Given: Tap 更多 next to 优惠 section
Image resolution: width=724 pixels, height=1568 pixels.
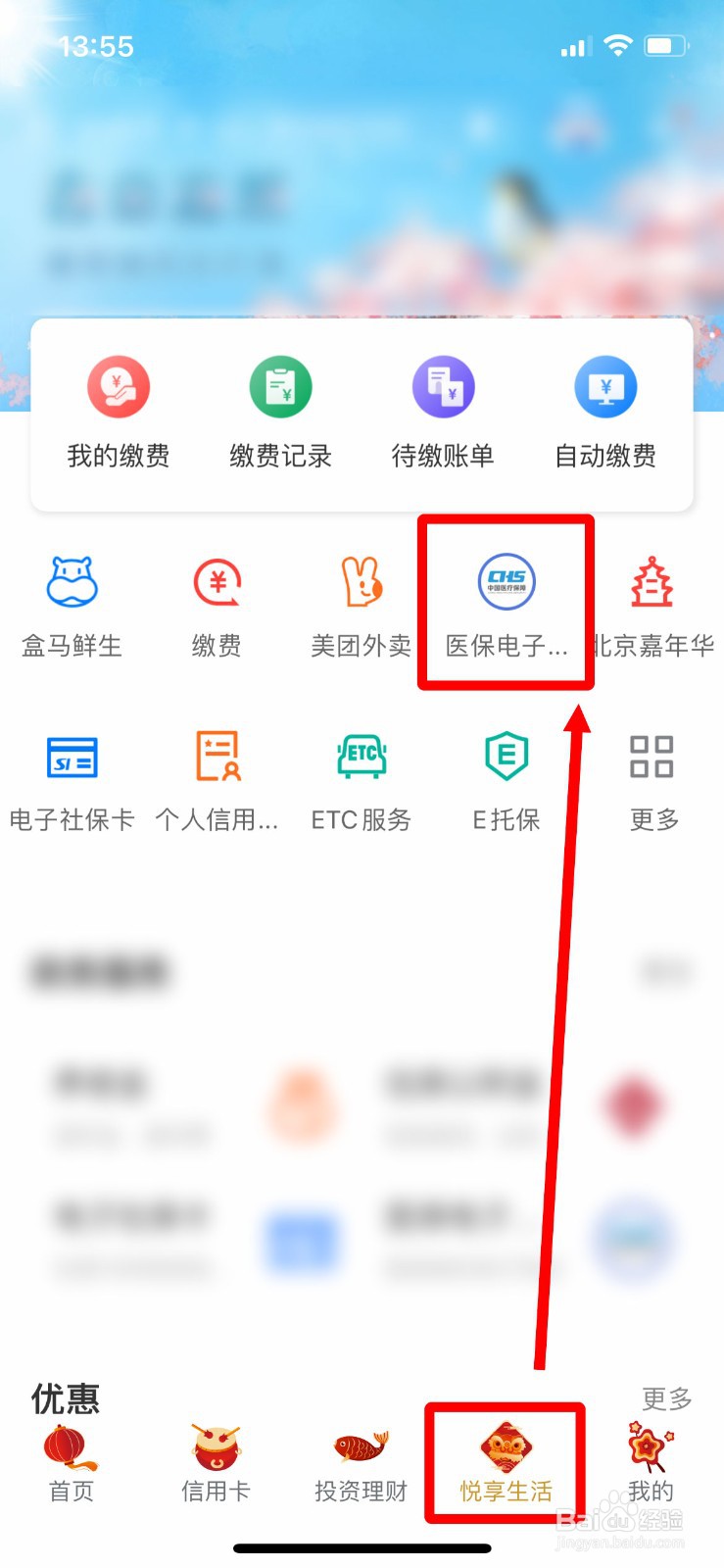Looking at the screenshot, I should coord(665,1399).
